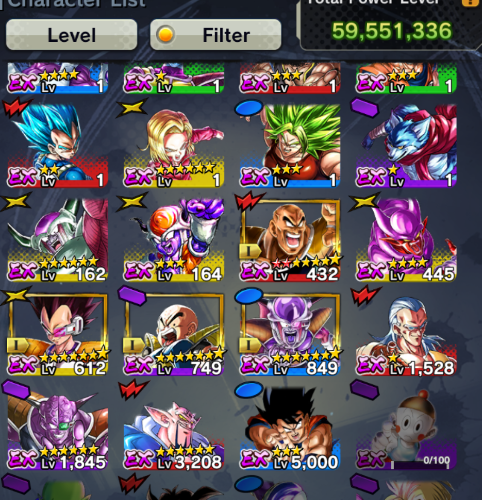Open the level 1,528 character card

406,334
